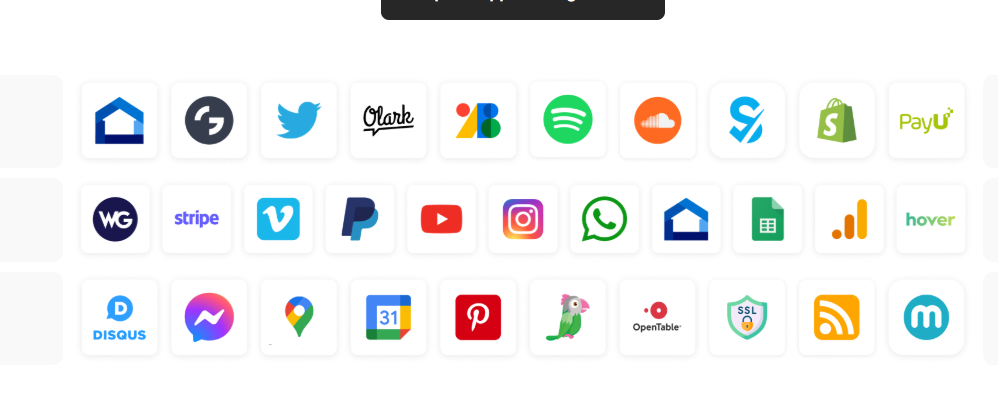Select the YouTube app tile
The height and width of the screenshot is (408, 998).
pyautogui.click(x=441, y=219)
